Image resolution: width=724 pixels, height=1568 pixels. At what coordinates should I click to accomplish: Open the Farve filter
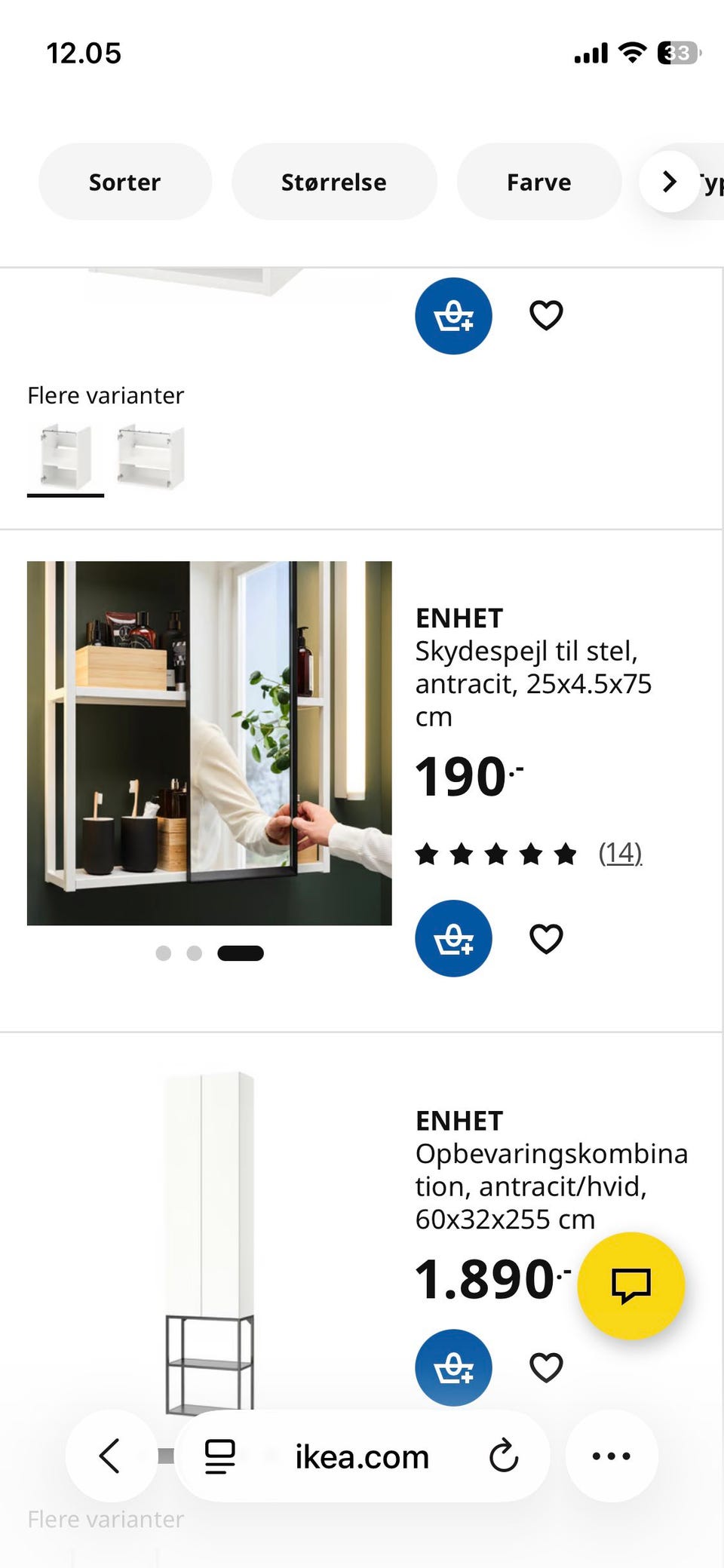[x=538, y=182]
